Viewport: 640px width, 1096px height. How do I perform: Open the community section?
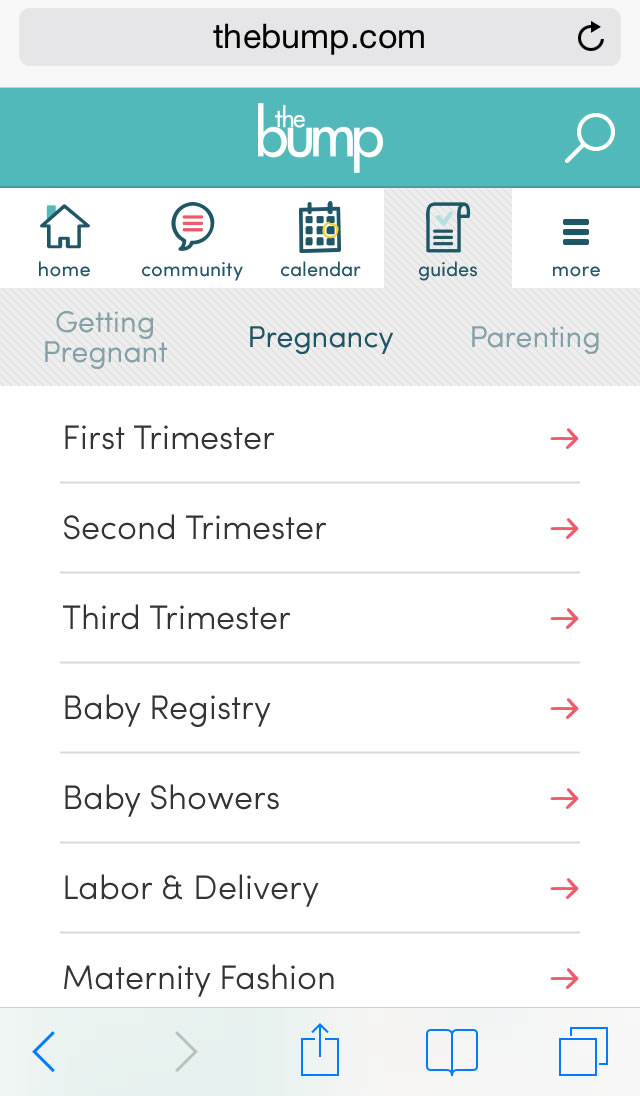(x=192, y=239)
